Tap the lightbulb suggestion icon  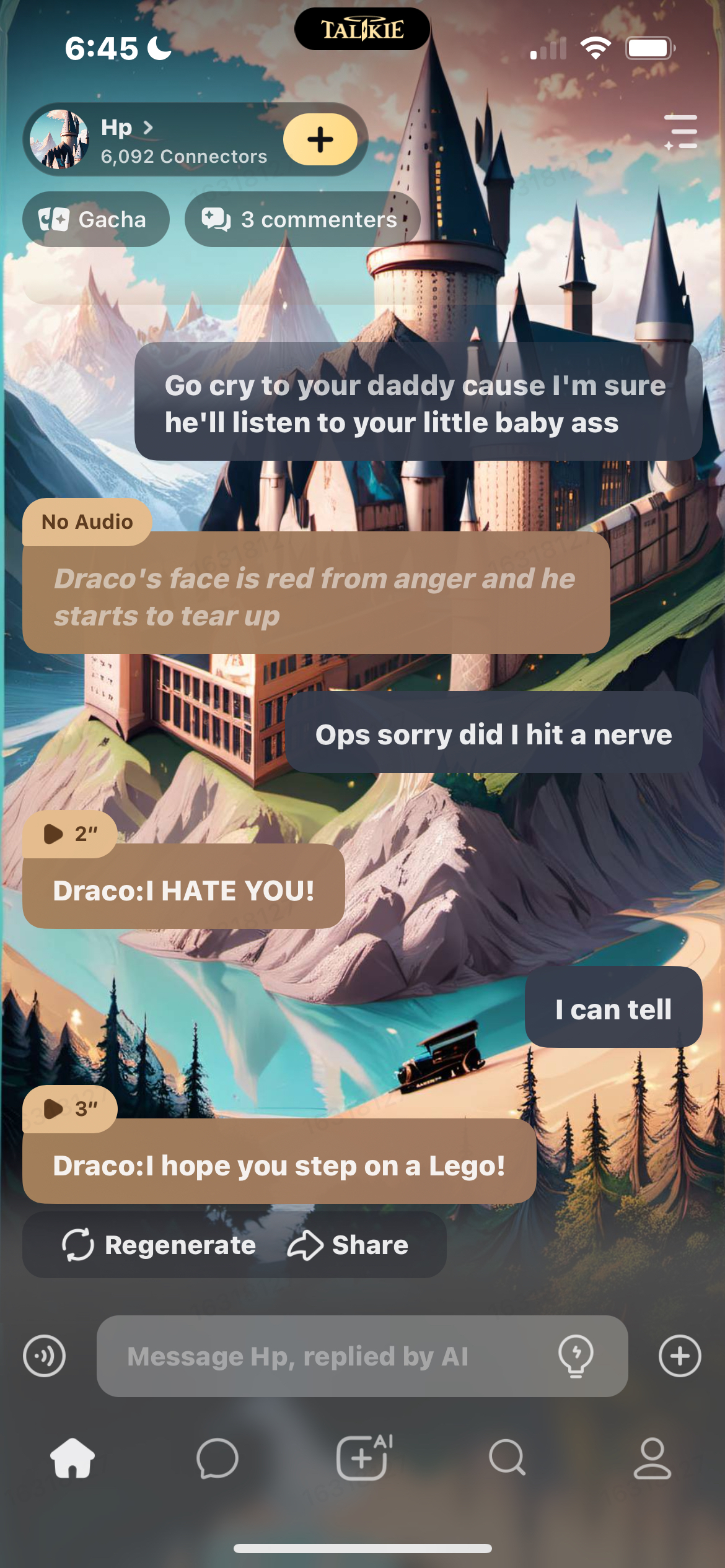576,1356
